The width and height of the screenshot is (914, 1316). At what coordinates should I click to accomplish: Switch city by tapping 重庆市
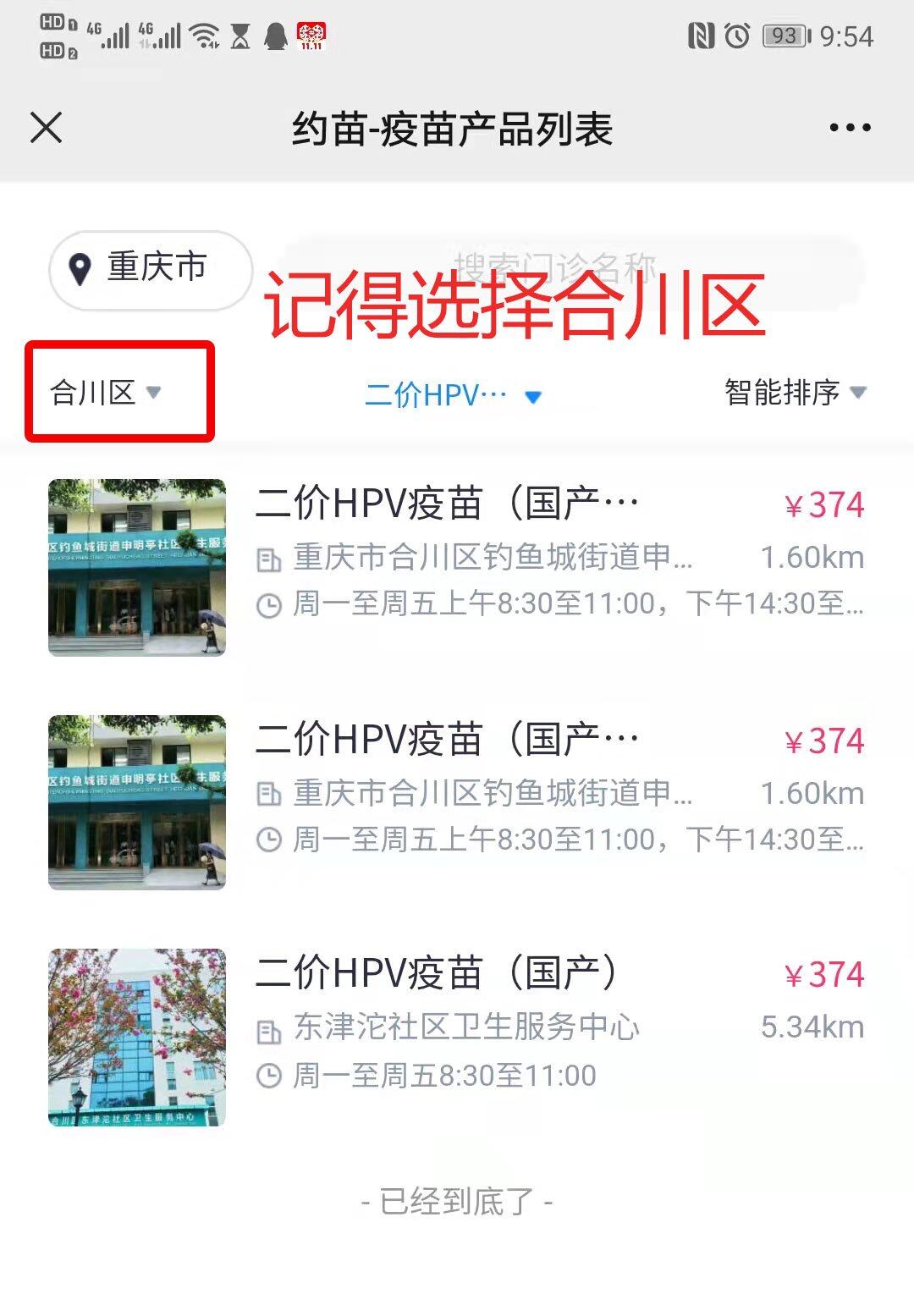[x=152, y=269]
